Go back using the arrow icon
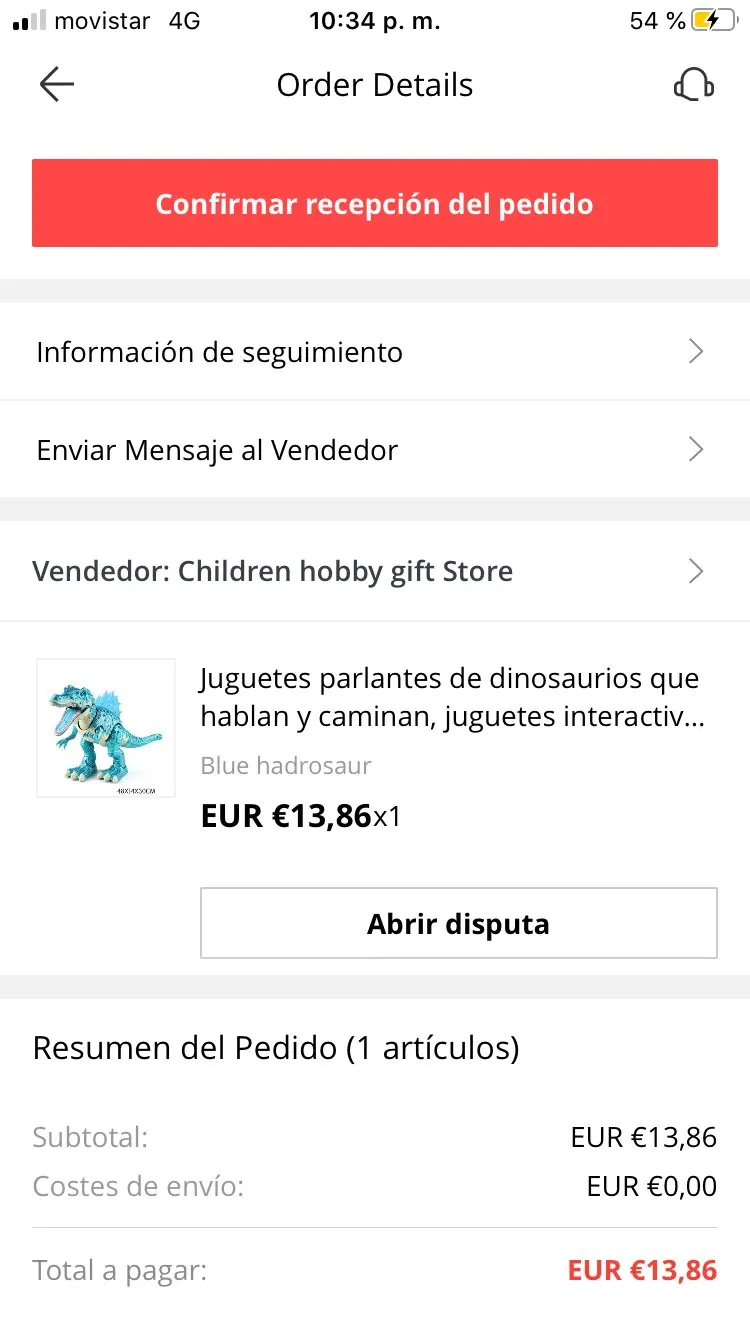 pos(57,85)
